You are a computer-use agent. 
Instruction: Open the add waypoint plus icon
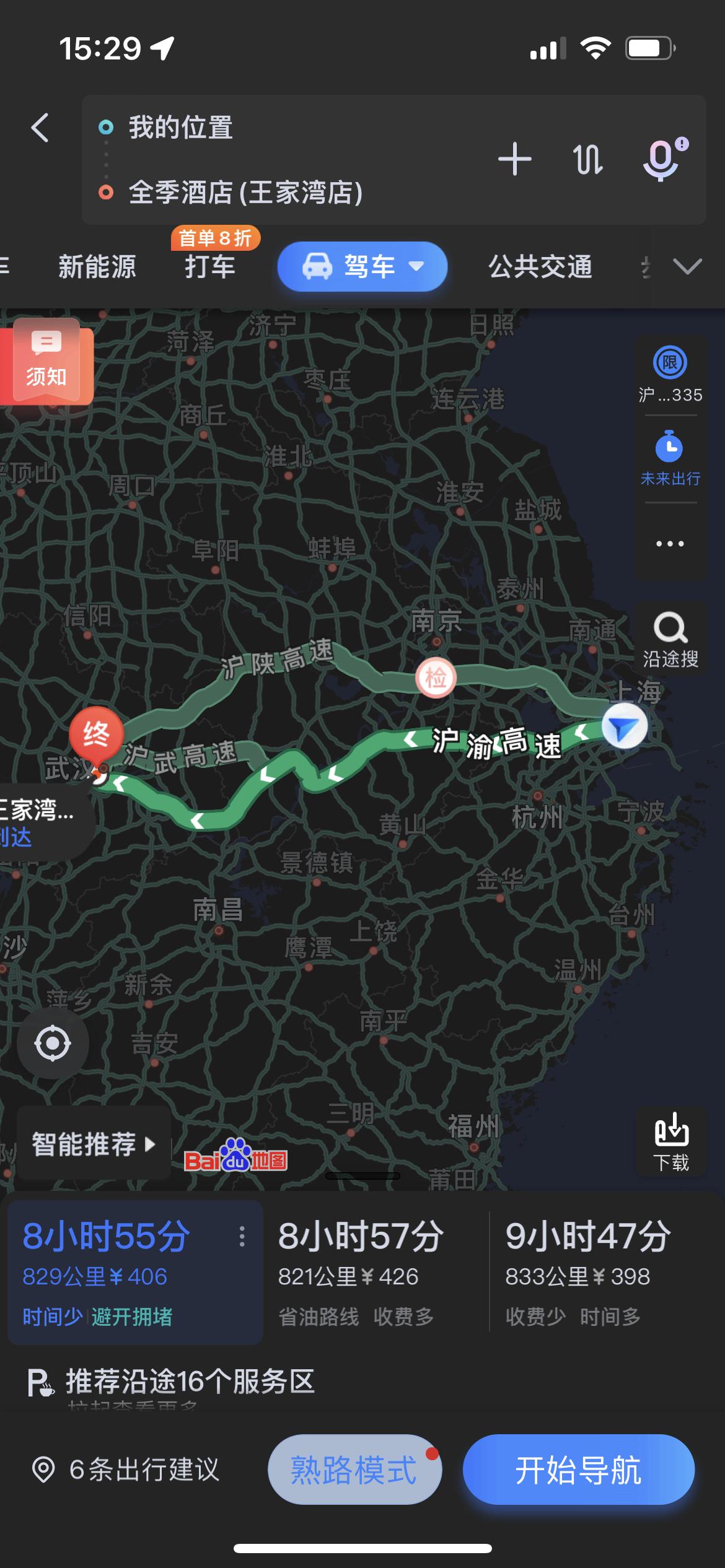click(x=515, y=160)
